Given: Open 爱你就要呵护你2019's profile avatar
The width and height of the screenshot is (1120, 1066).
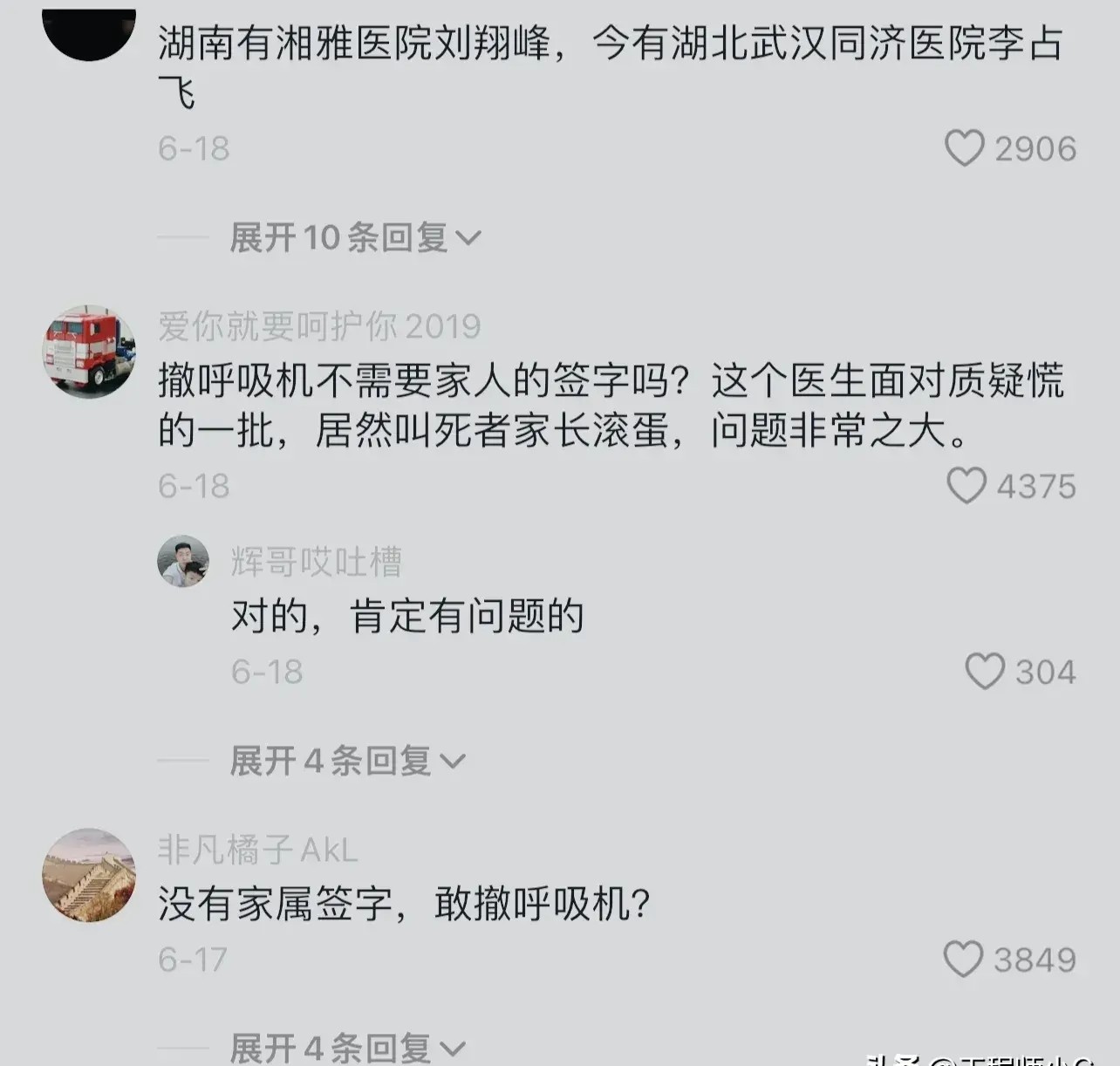Looking at the screenshot, I should click(x=89, y=351).
